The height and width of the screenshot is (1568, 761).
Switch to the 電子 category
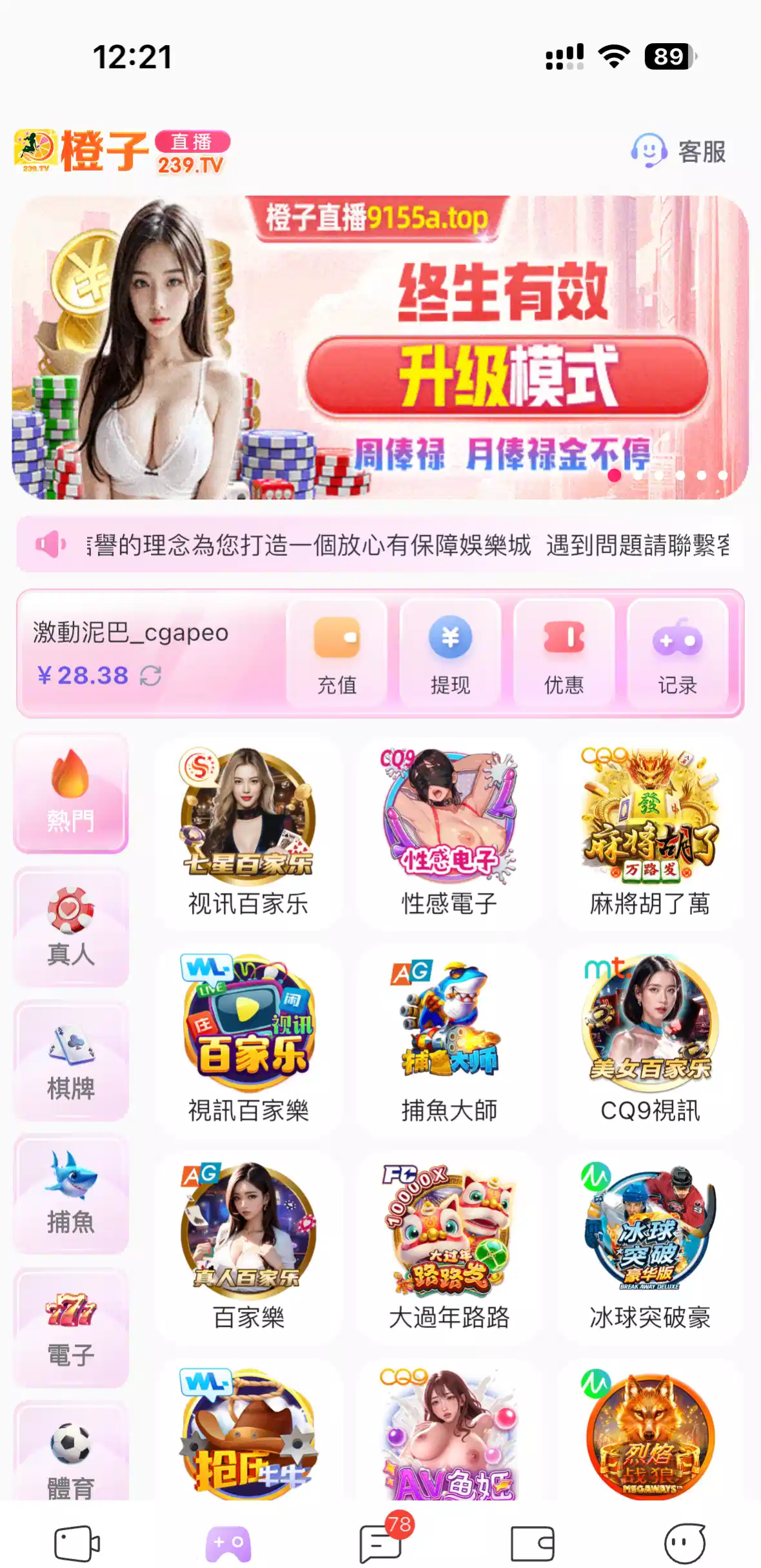coord(71,1328)
